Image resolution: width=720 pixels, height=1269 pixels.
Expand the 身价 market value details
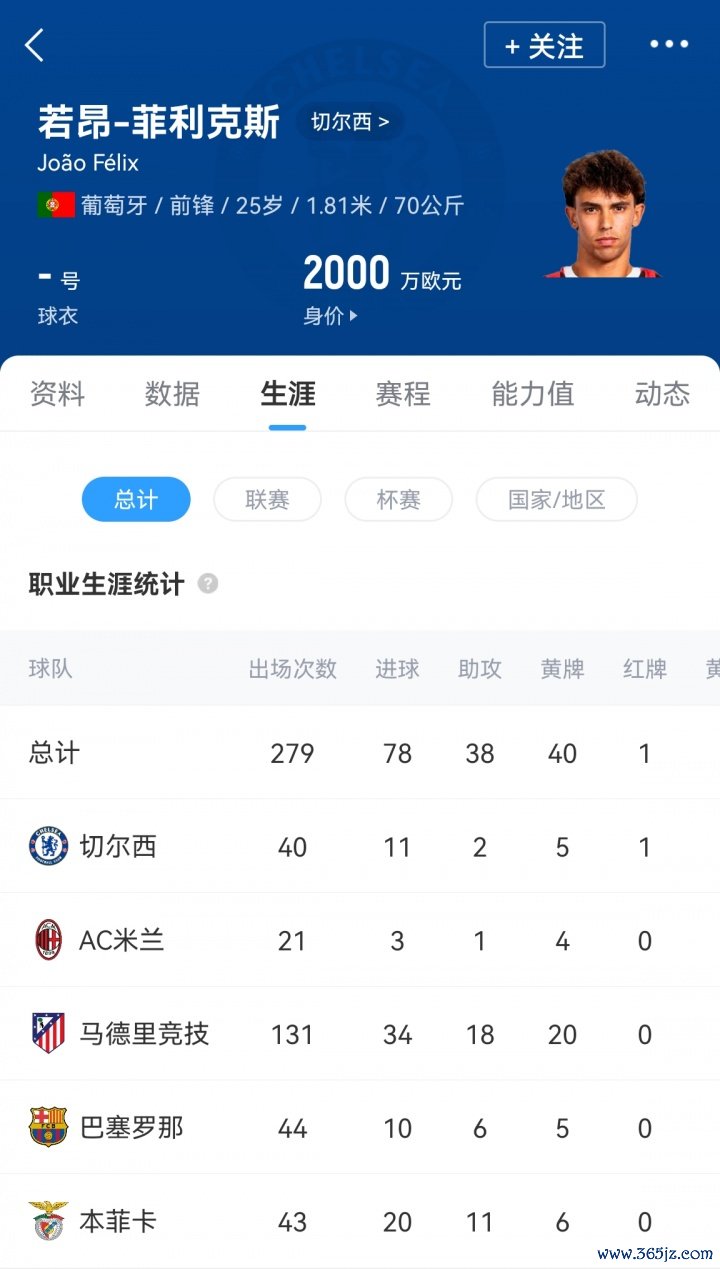tap(330, 316)
